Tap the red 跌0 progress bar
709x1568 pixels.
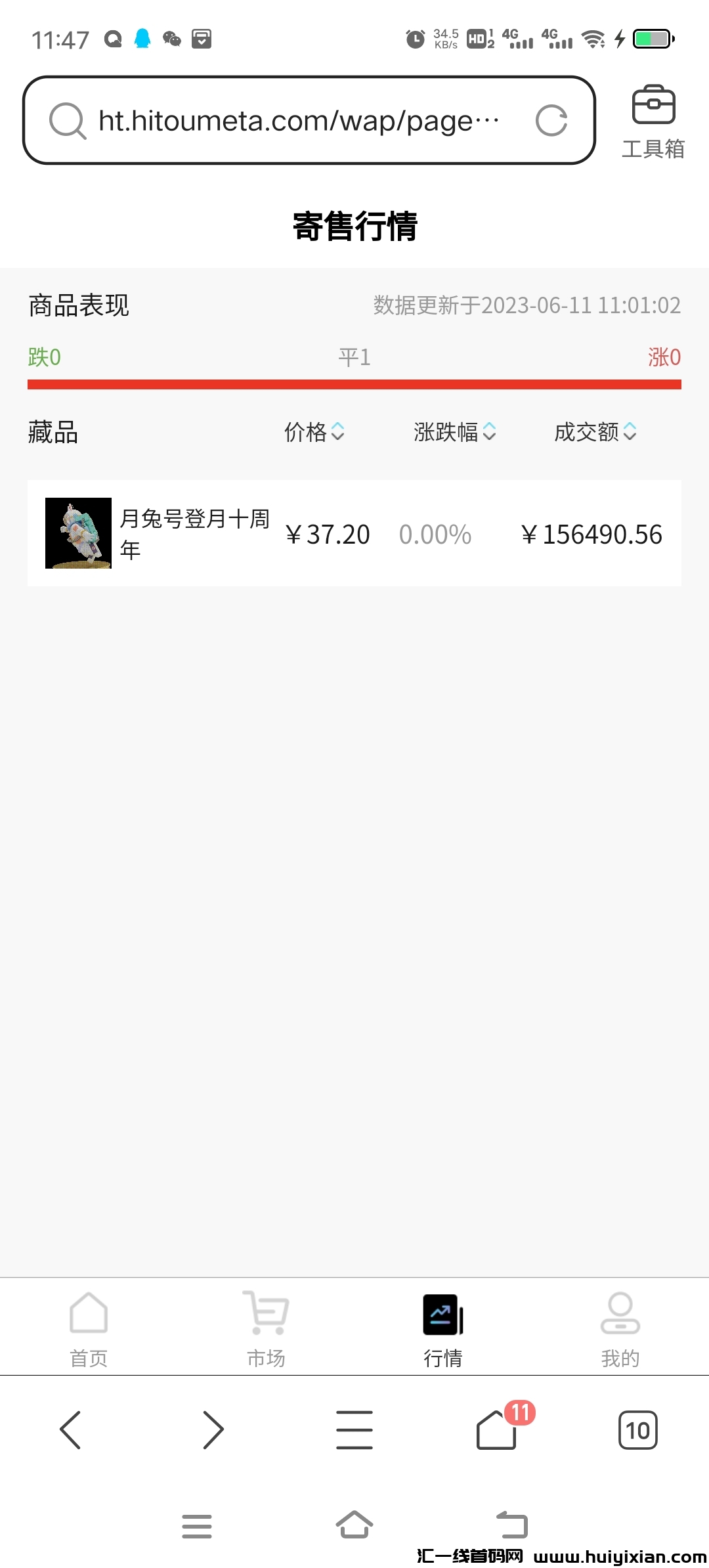coord(354,387)
